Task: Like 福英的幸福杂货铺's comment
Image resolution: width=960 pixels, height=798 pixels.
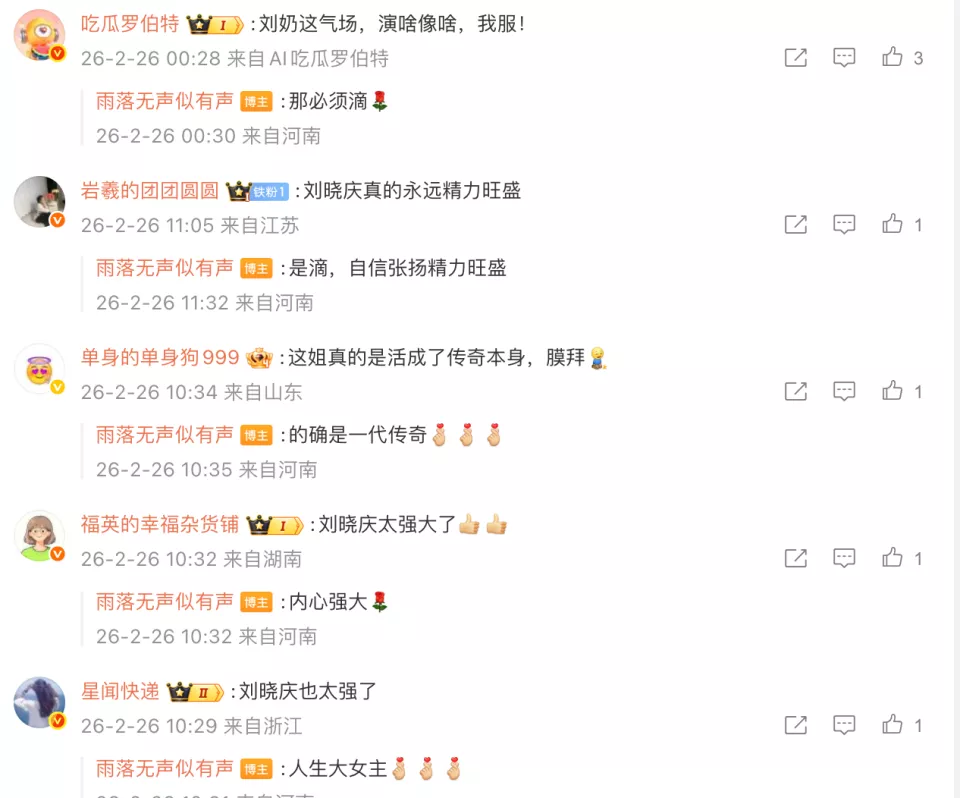Action: click(x=892, y=558)
